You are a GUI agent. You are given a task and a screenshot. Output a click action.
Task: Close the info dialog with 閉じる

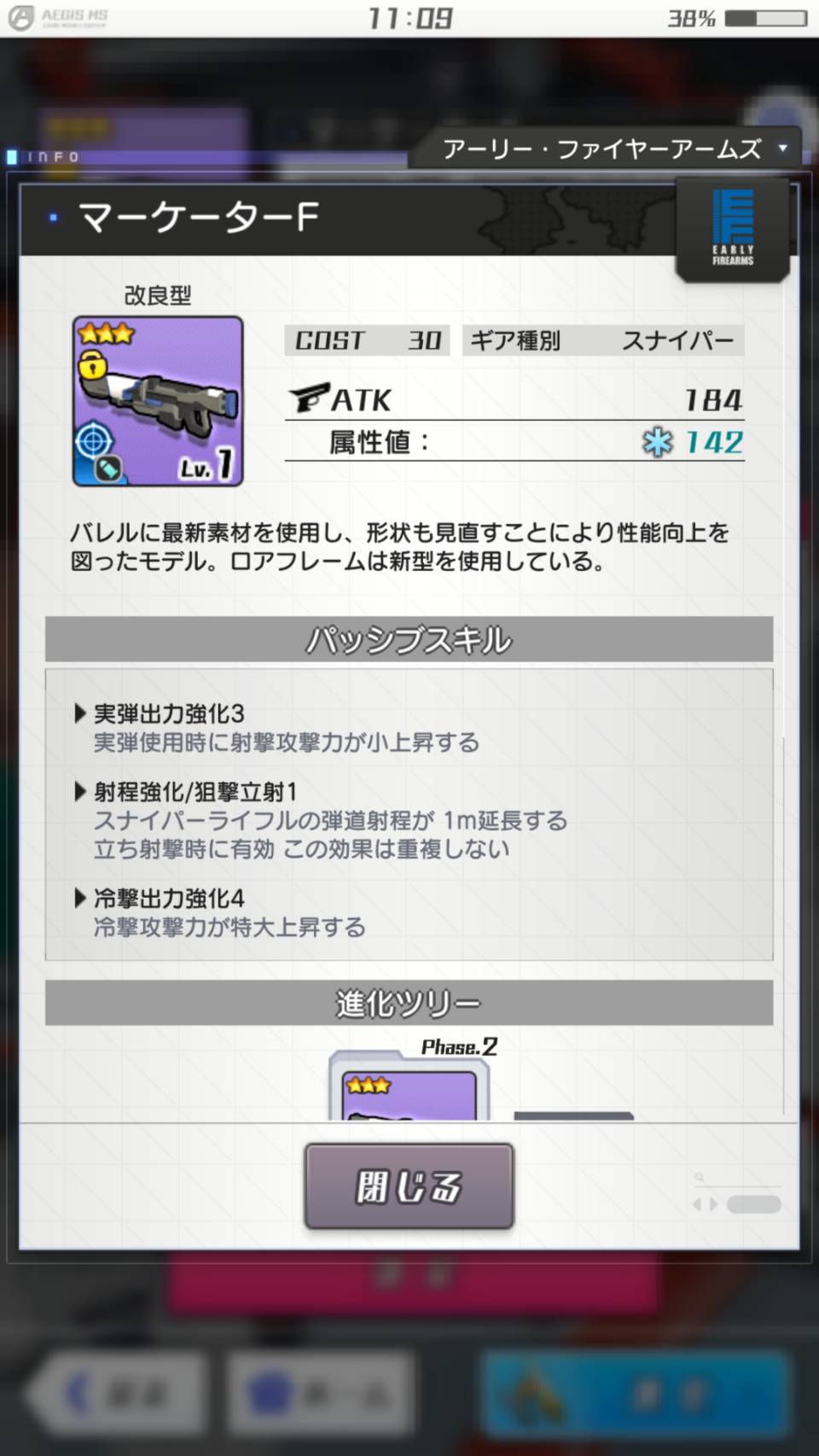pos(409,1186)
